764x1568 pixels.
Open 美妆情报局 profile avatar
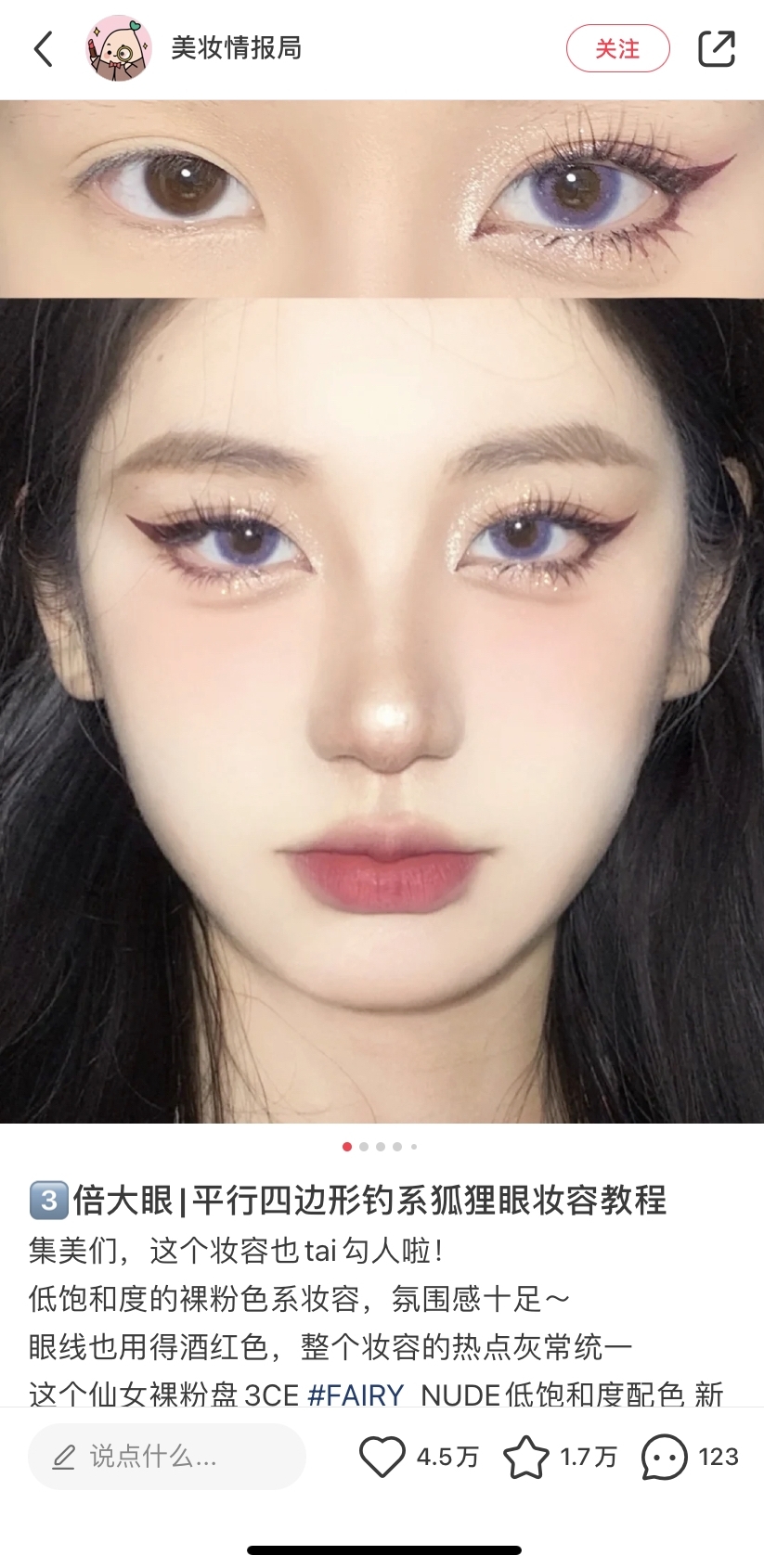tap(119, 48)
